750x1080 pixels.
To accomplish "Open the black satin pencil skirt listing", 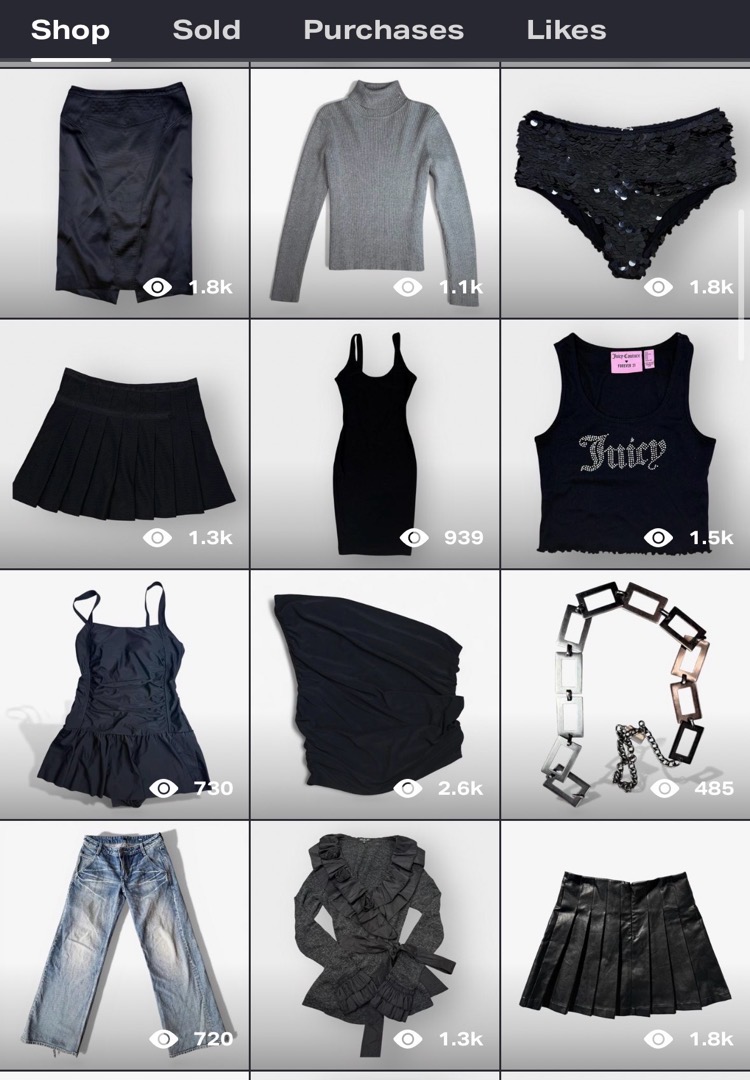I will pyautogui.click(x=123, y=192).
